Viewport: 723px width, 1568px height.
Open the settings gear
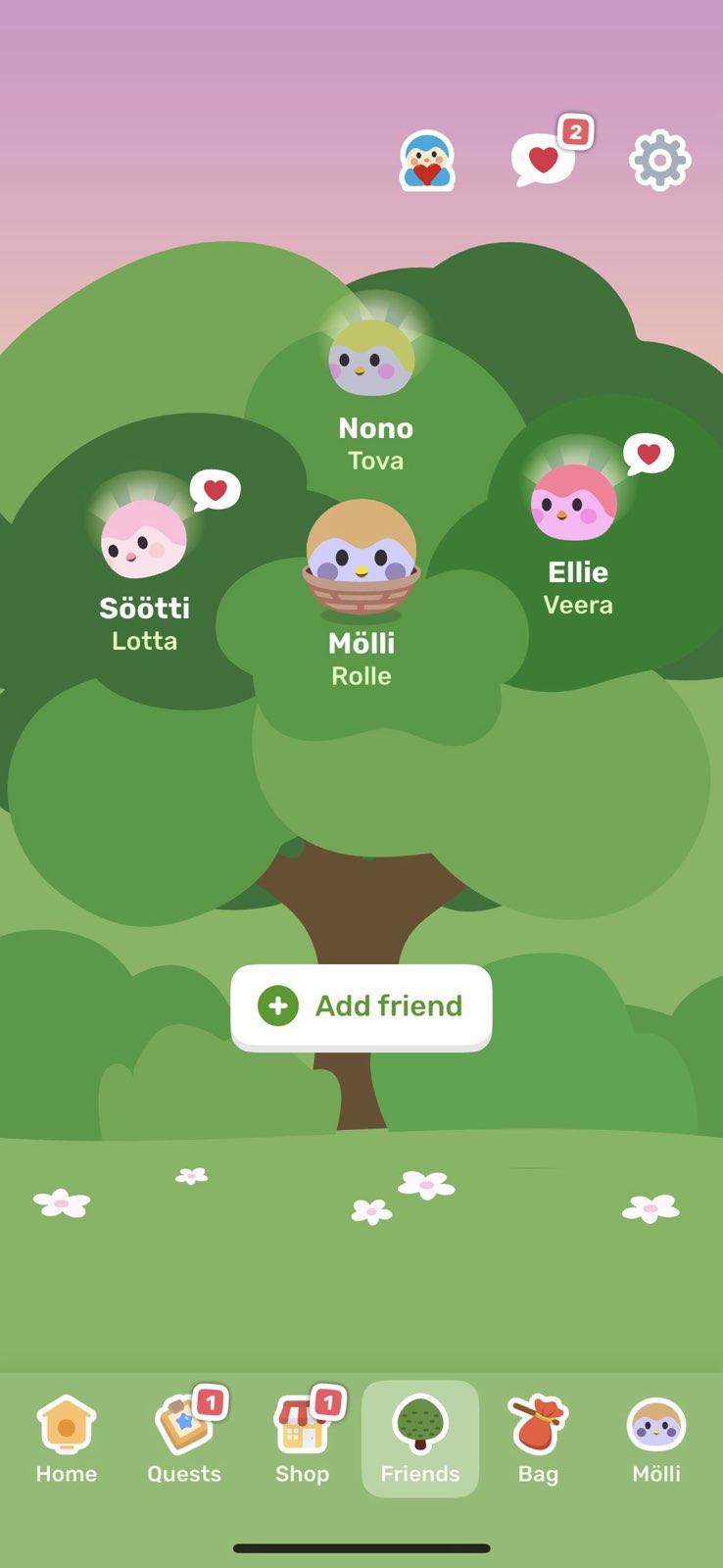point(659,160)
